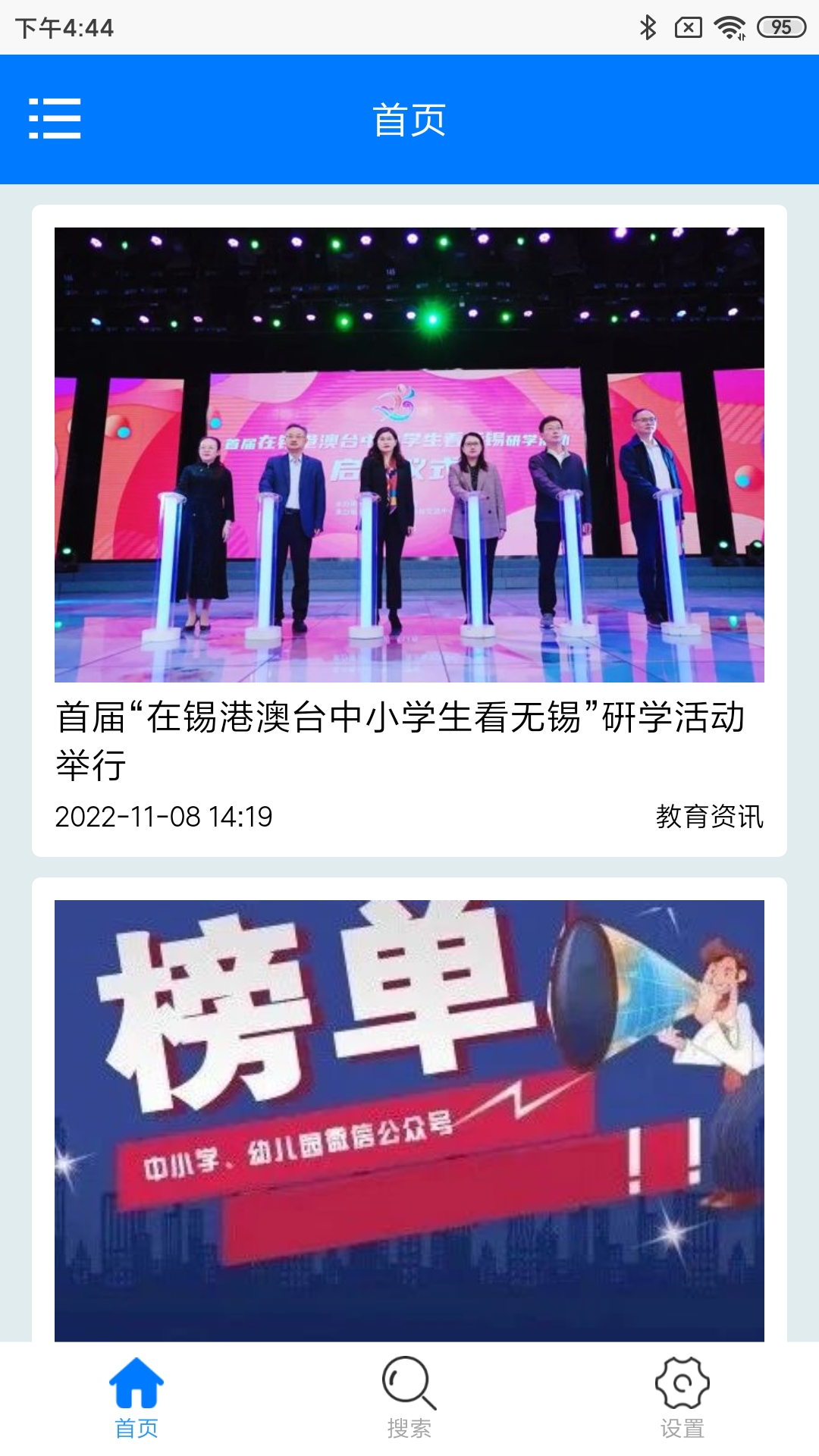The image size is (819, 1456).
Task: Click the Bluetooth icon in status bar
Action: click(x=648, y=25)
